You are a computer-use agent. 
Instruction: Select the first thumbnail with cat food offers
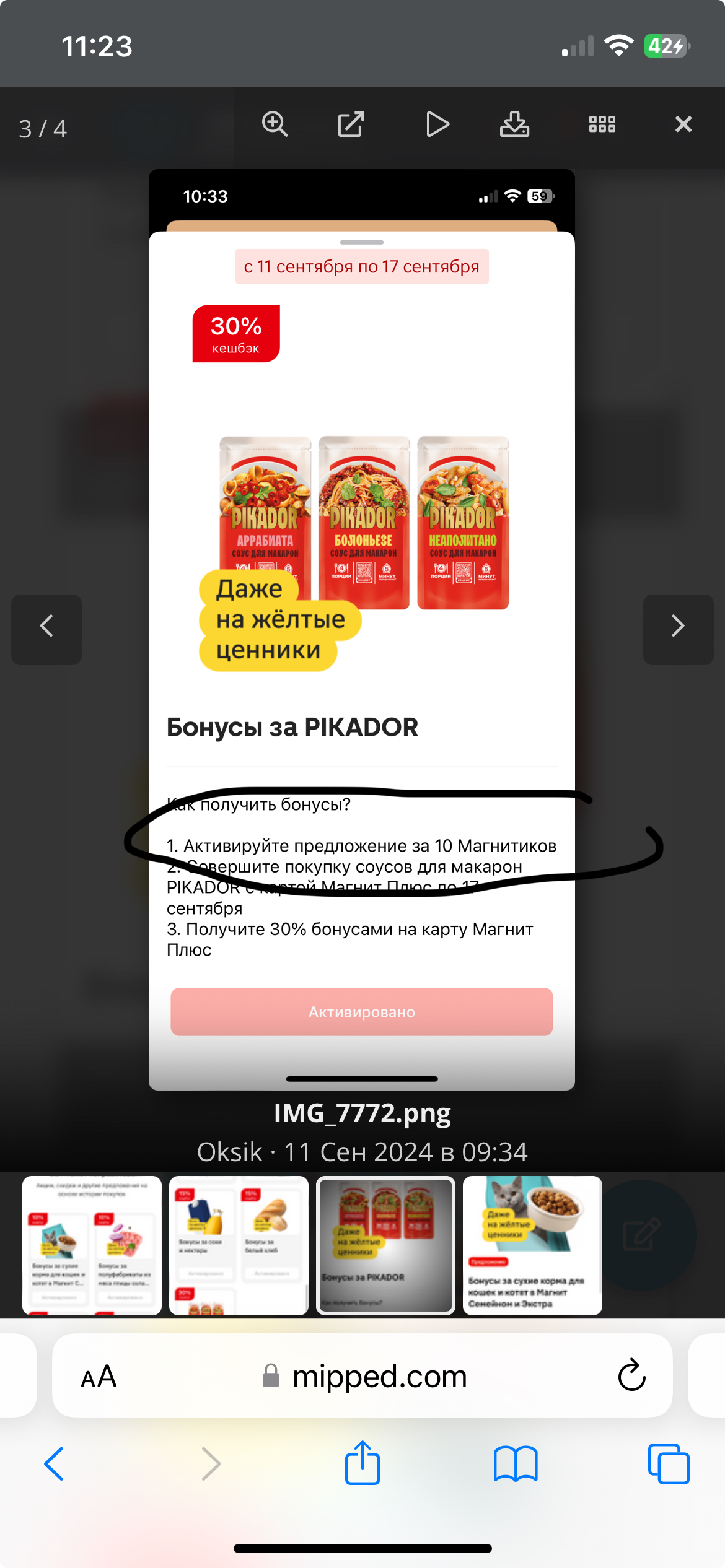92,1245
